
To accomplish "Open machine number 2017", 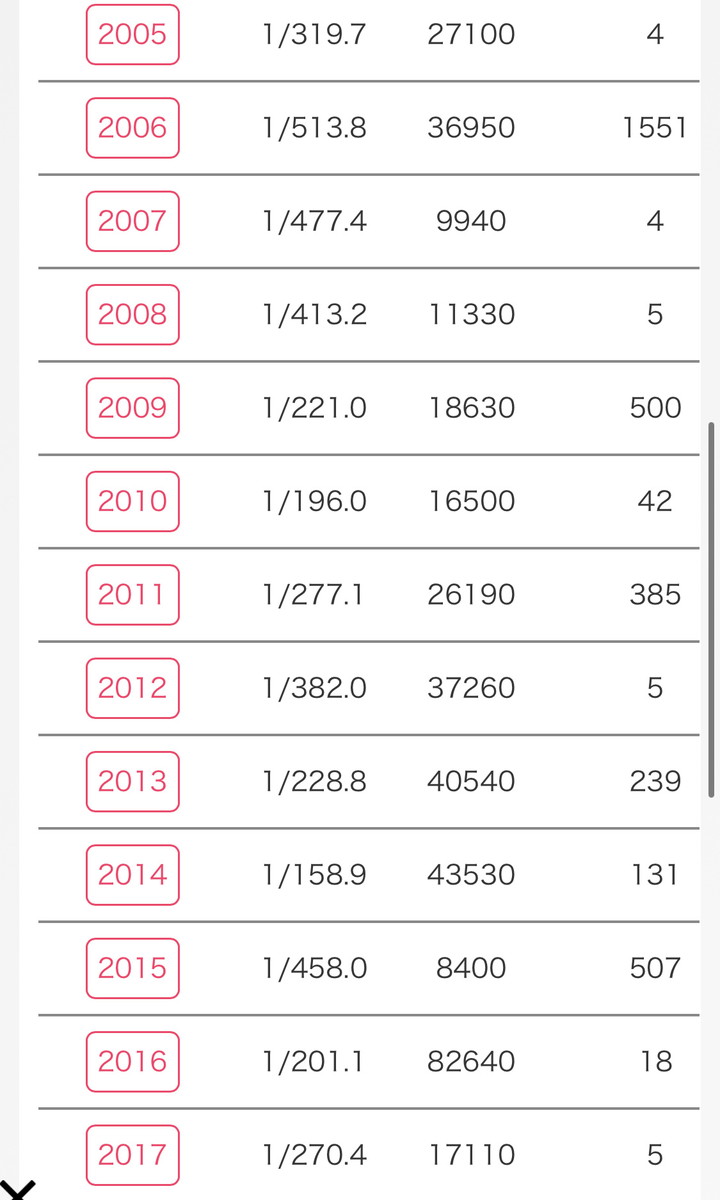I will coord(132,1155).
